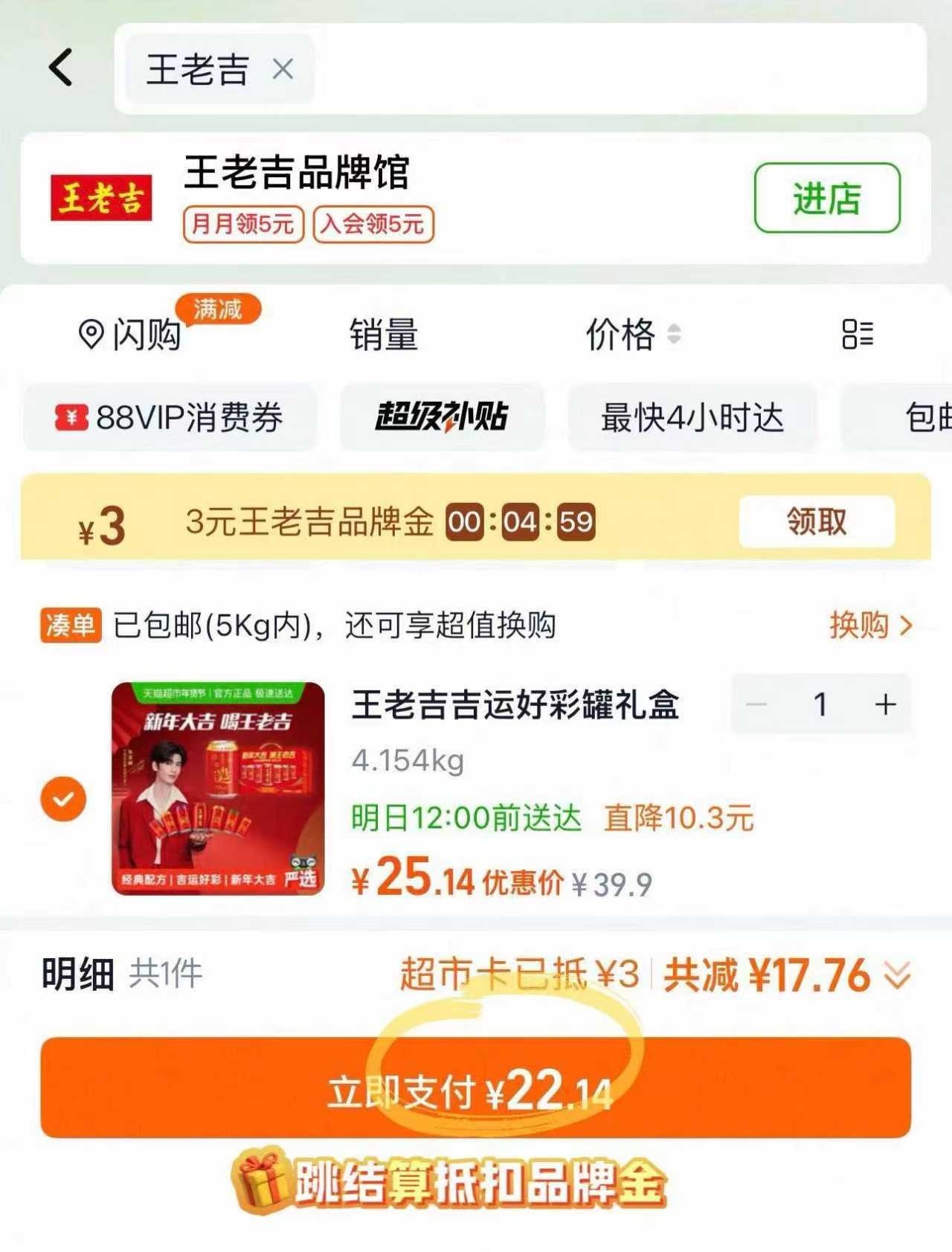Toggle the 包邮 shipping filter
Viewport: 952px width, 1252px height.
pos(932,418)
